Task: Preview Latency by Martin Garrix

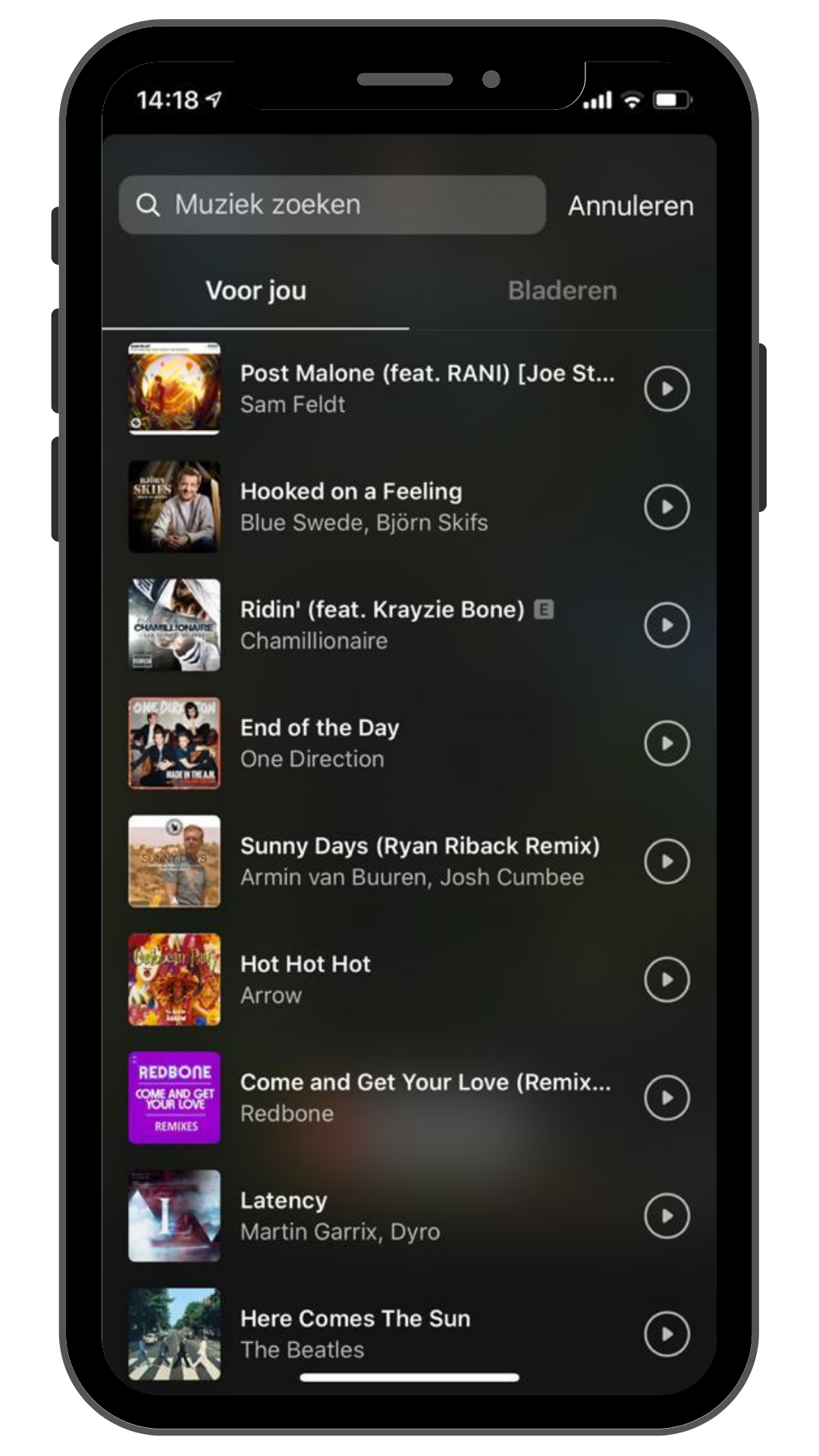Action: (667, 1216)
